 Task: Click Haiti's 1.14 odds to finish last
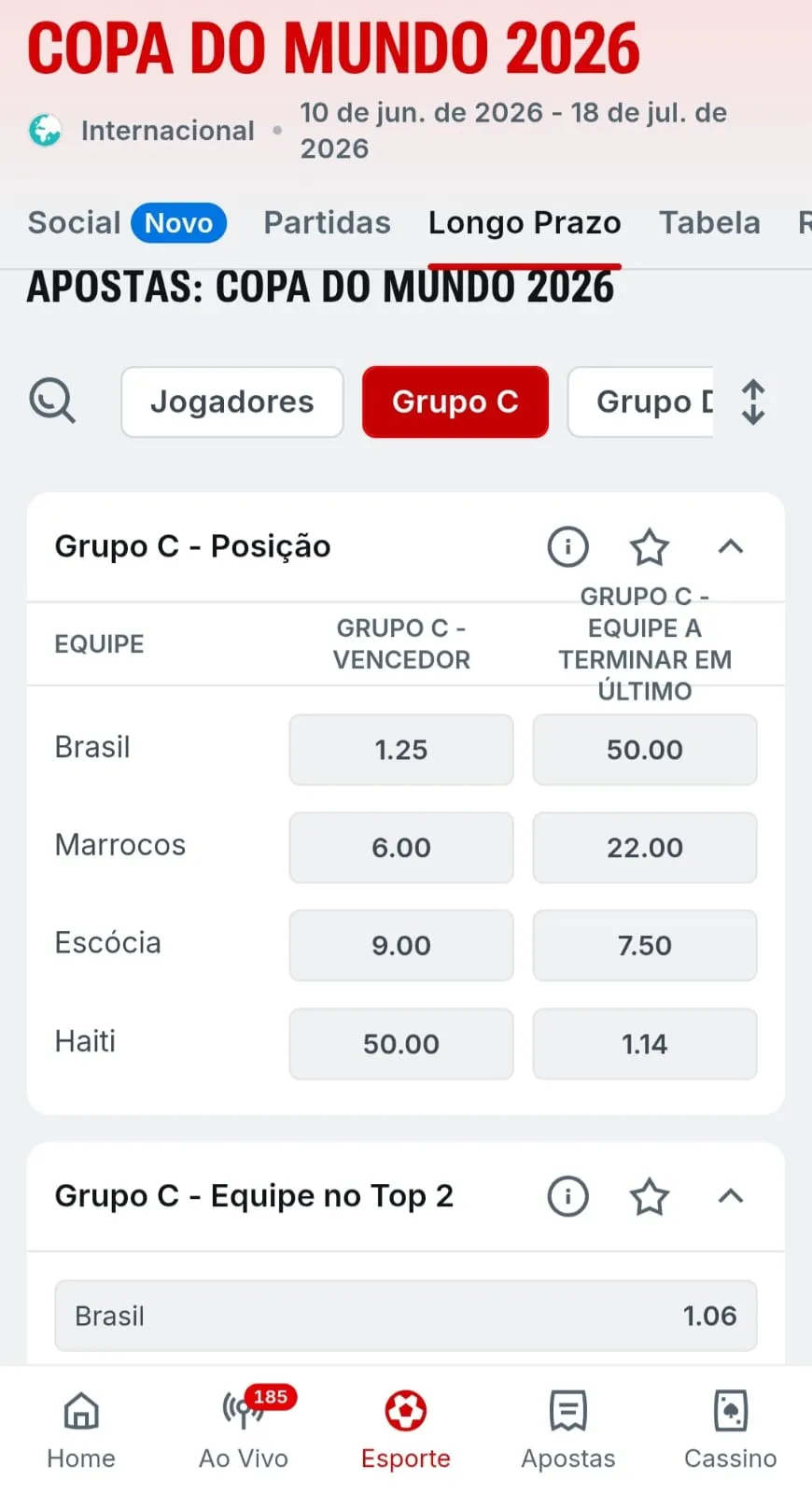click(x=644, y=1044)
